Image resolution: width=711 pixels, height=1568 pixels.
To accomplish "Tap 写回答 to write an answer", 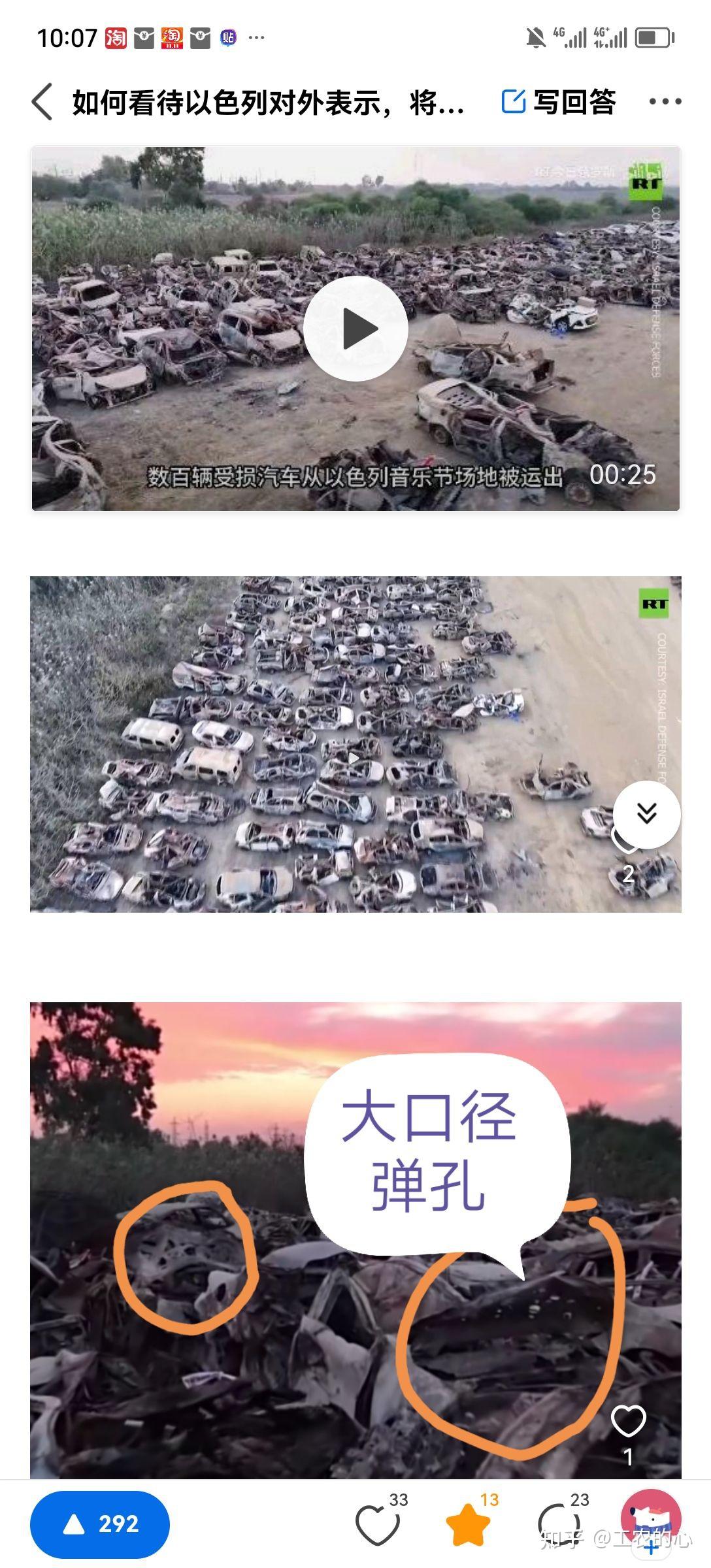I will 559,102.
